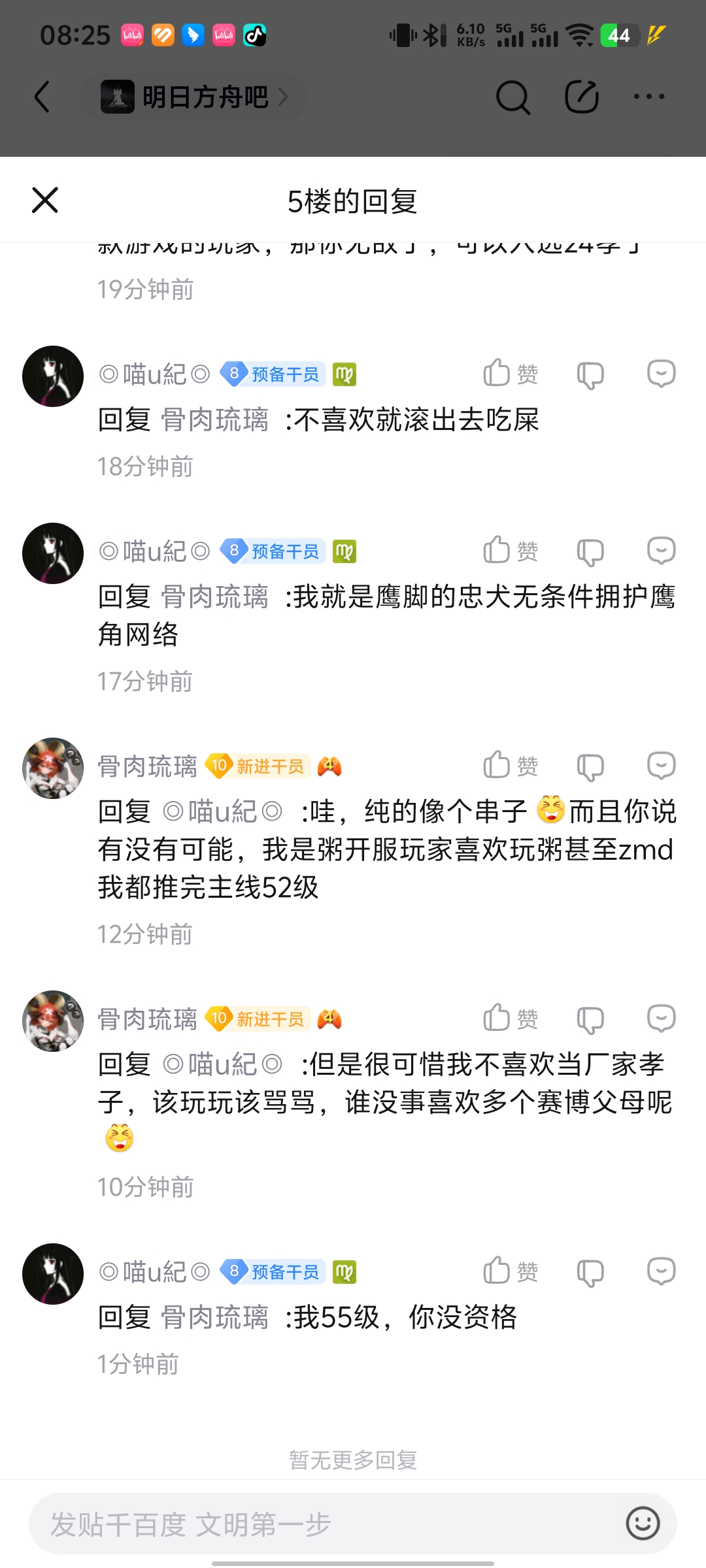Open 骨肉琉璃's avatar on the 12分钟前 reply
This screenshot has height=1568, width=706.
click(53, 768)
